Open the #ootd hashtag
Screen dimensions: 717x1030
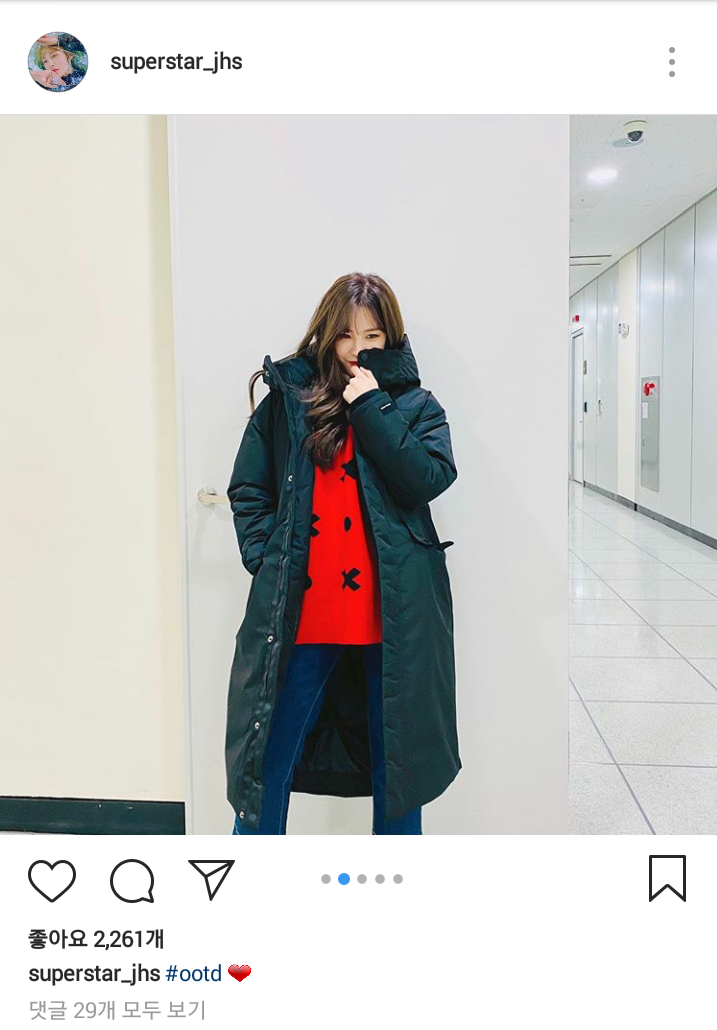tap(193, 973)
